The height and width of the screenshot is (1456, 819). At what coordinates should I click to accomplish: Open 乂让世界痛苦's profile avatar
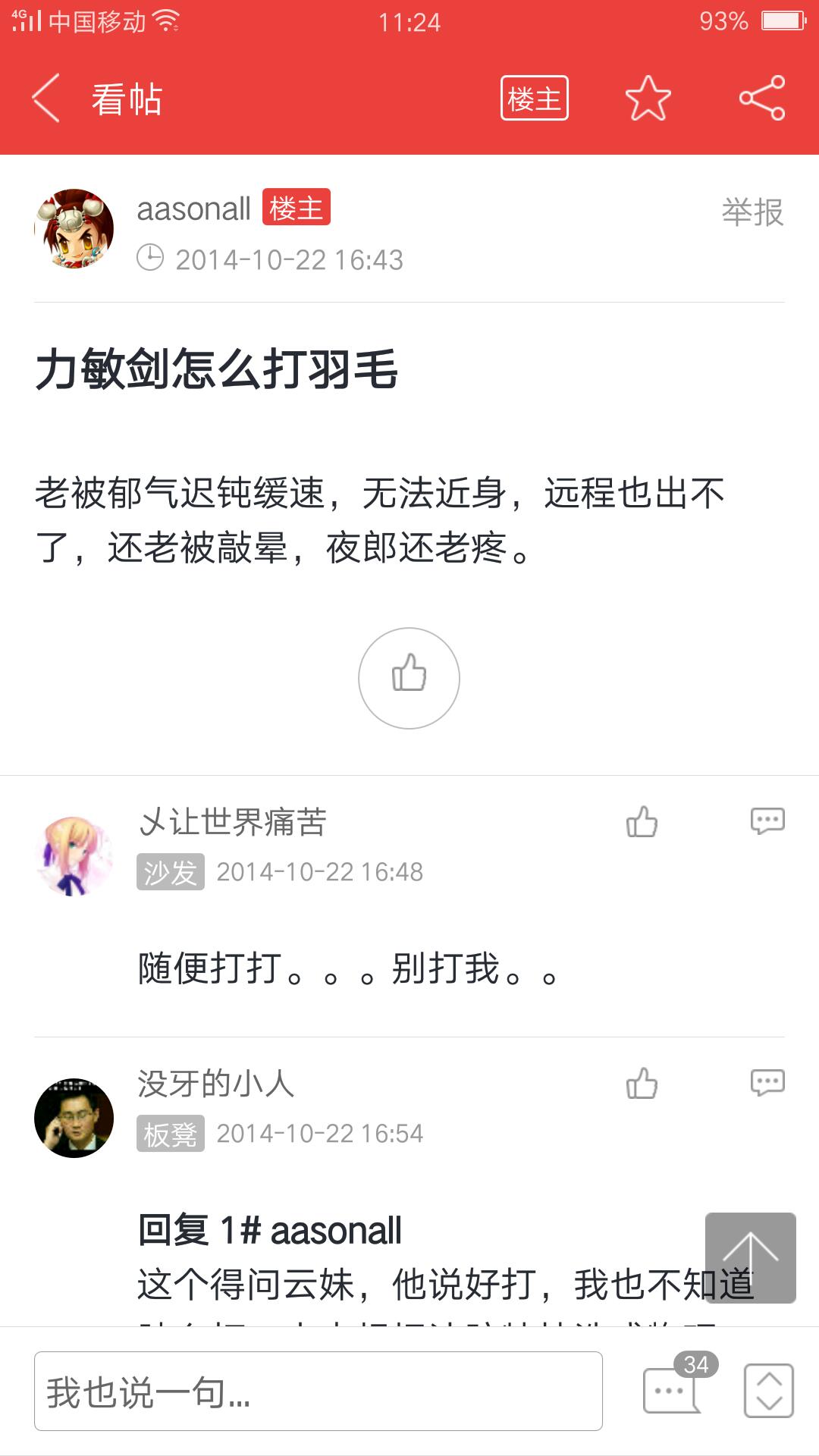pyautogui.click(x=74, y=856)
